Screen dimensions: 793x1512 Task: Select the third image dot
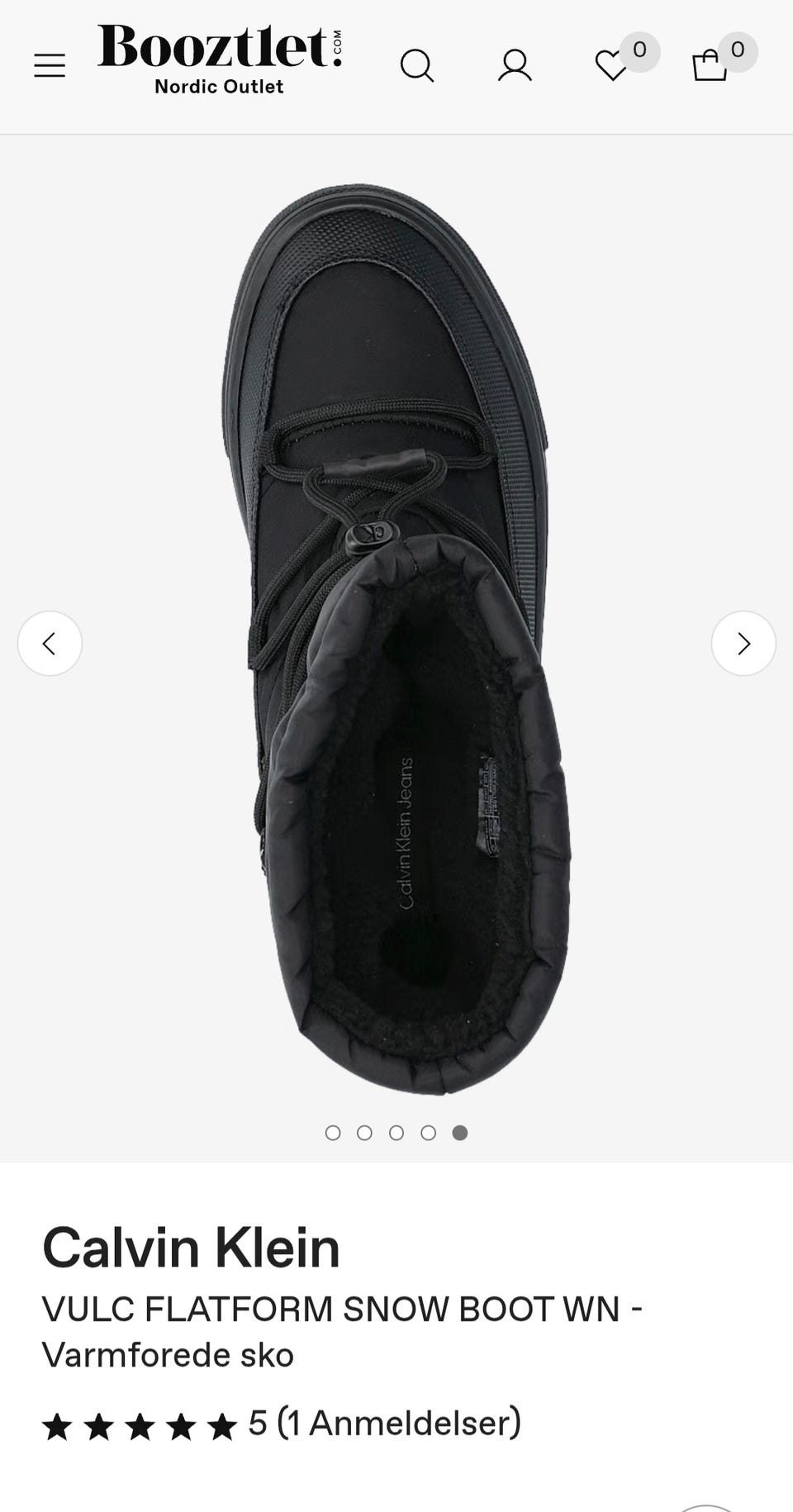[396, 1133]
